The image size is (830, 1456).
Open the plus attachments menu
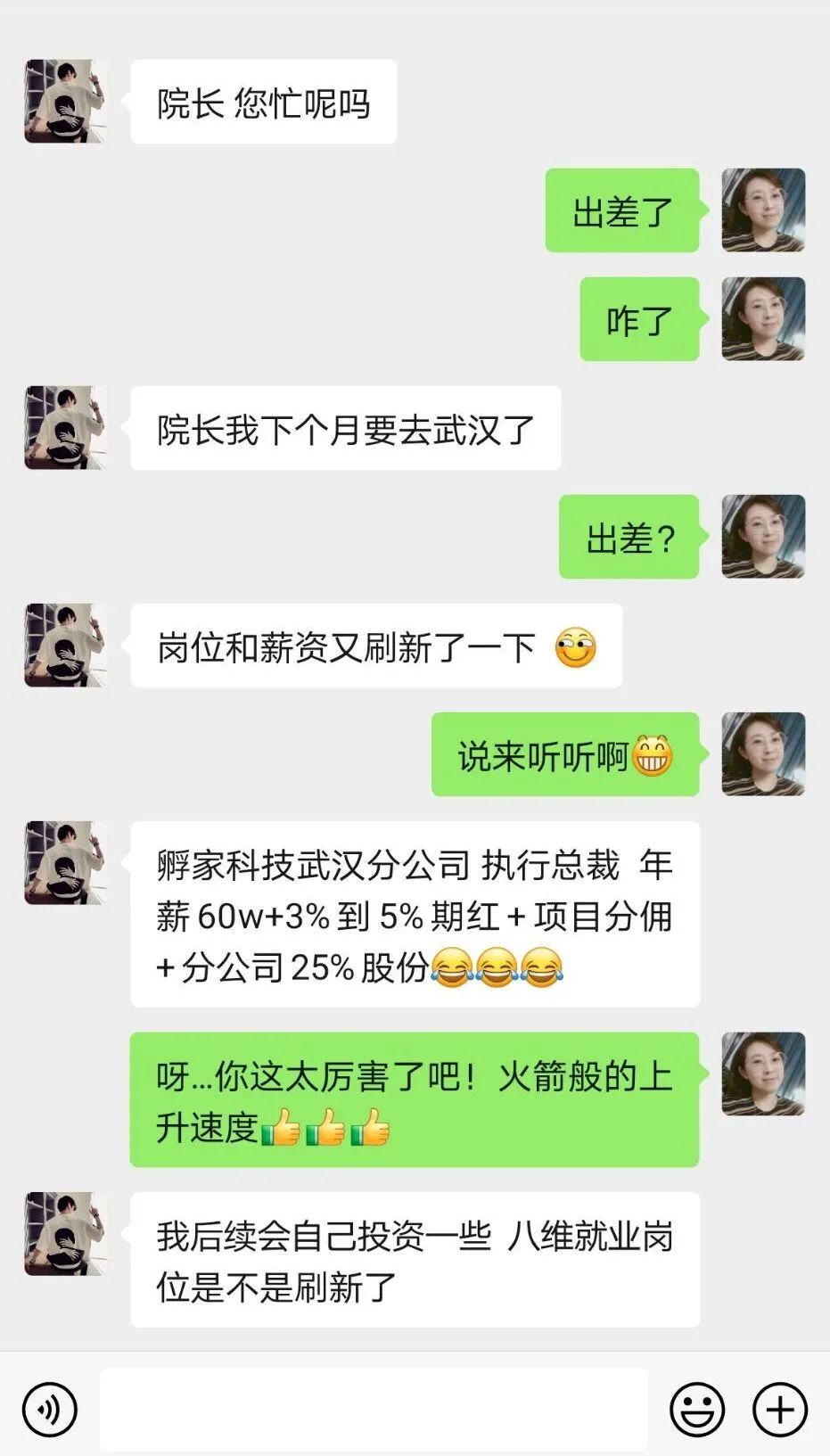pyautogui.click(x=780, y=1410)
